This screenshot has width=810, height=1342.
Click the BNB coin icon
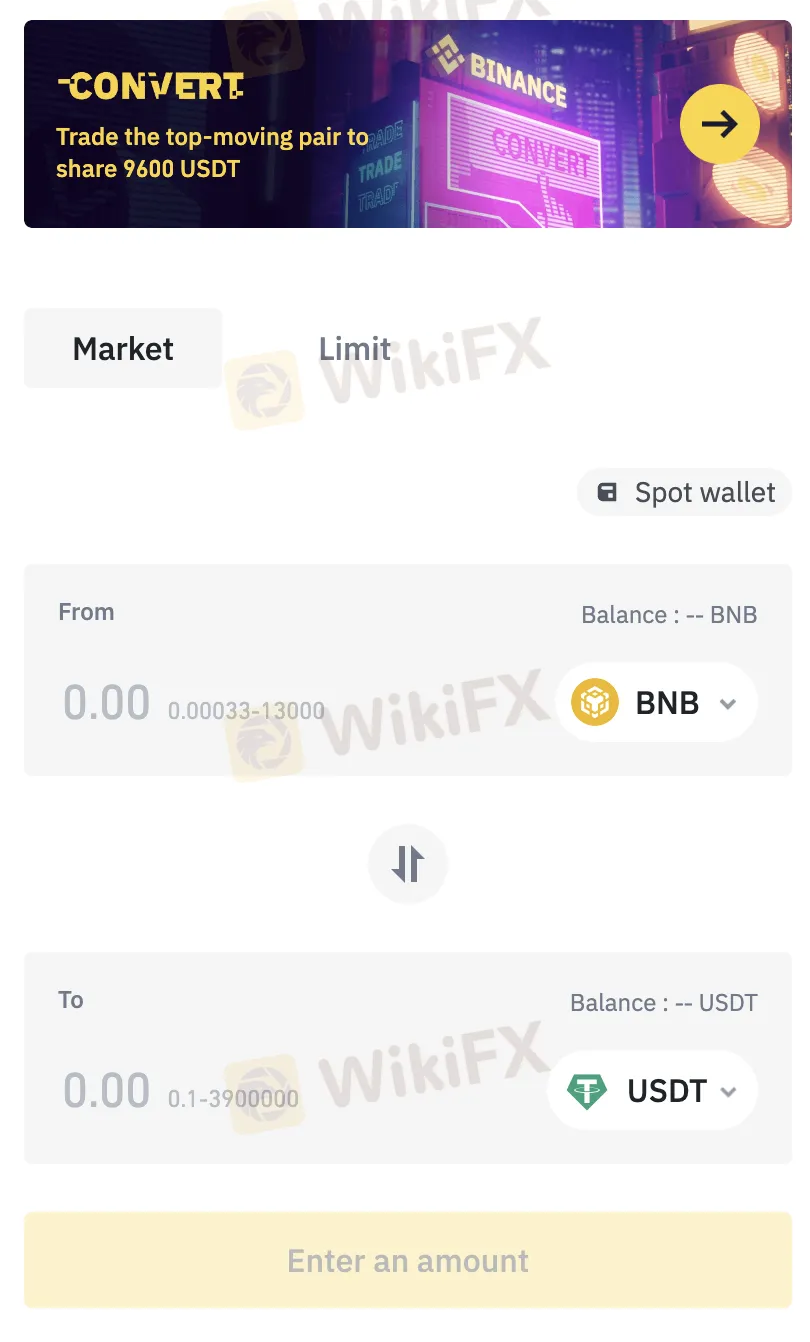(593, 702)
